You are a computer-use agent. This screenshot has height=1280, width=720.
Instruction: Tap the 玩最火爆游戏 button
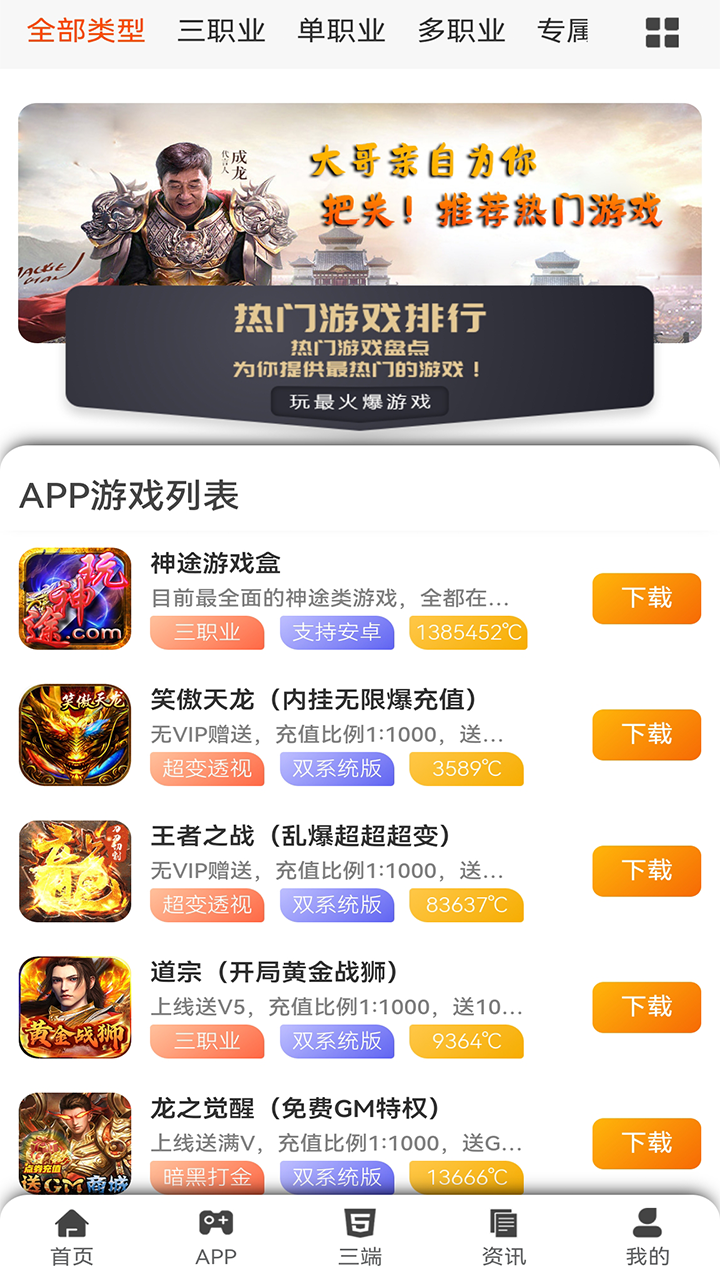pyautogui.click(x=360, y=402)
